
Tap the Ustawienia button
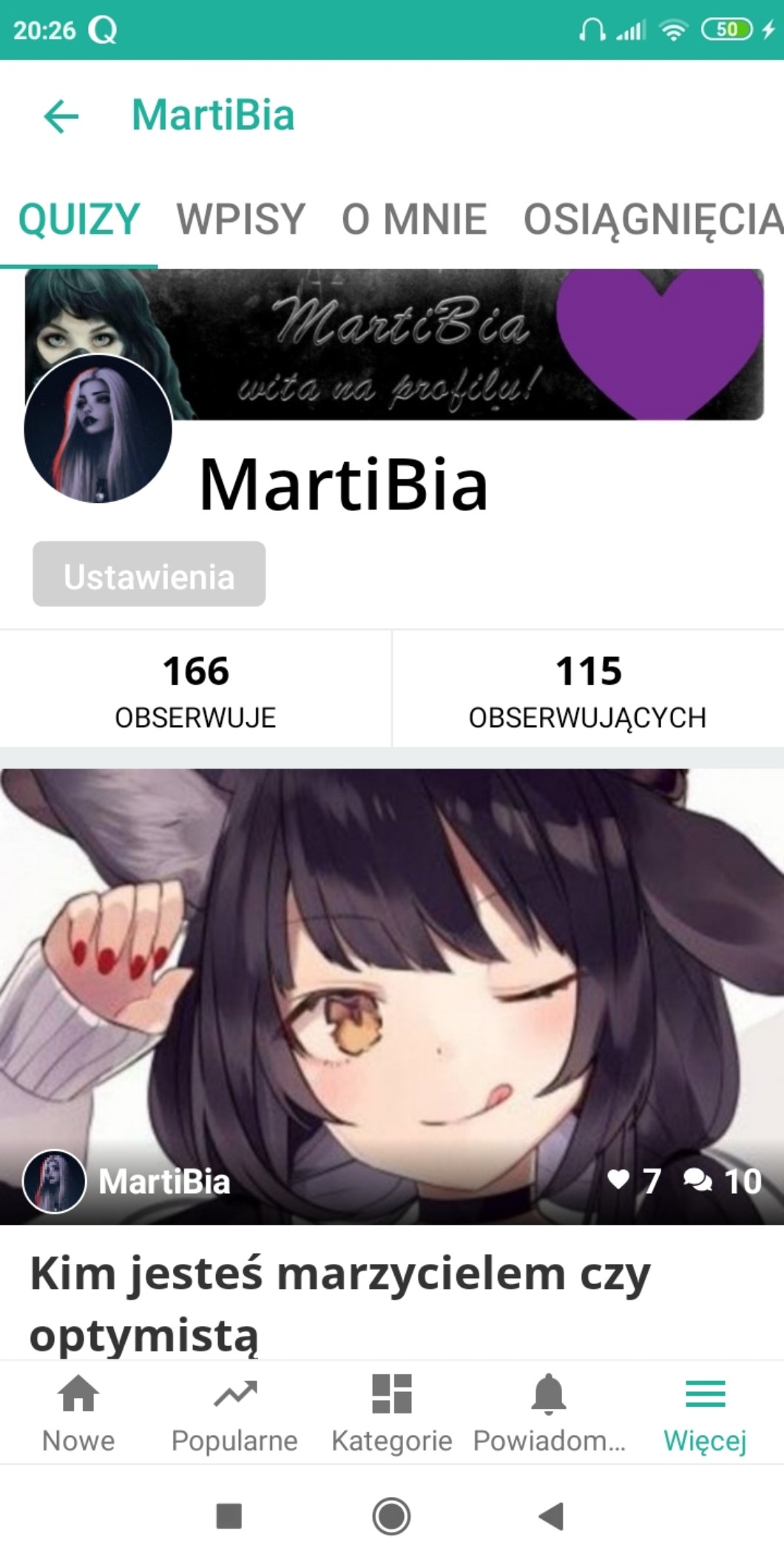click(x=149, y=575)
